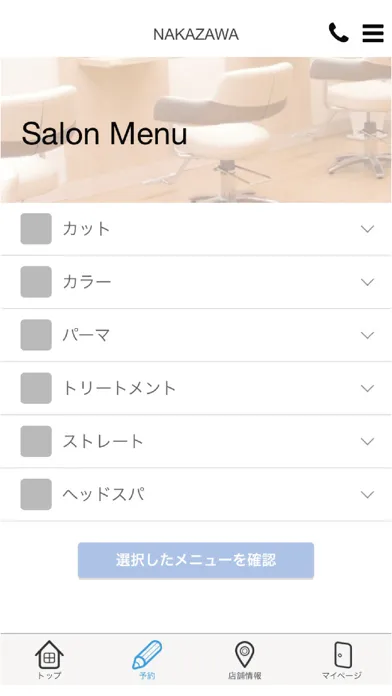
Task: Open the hamburger menu
Action: coord(373,33)
